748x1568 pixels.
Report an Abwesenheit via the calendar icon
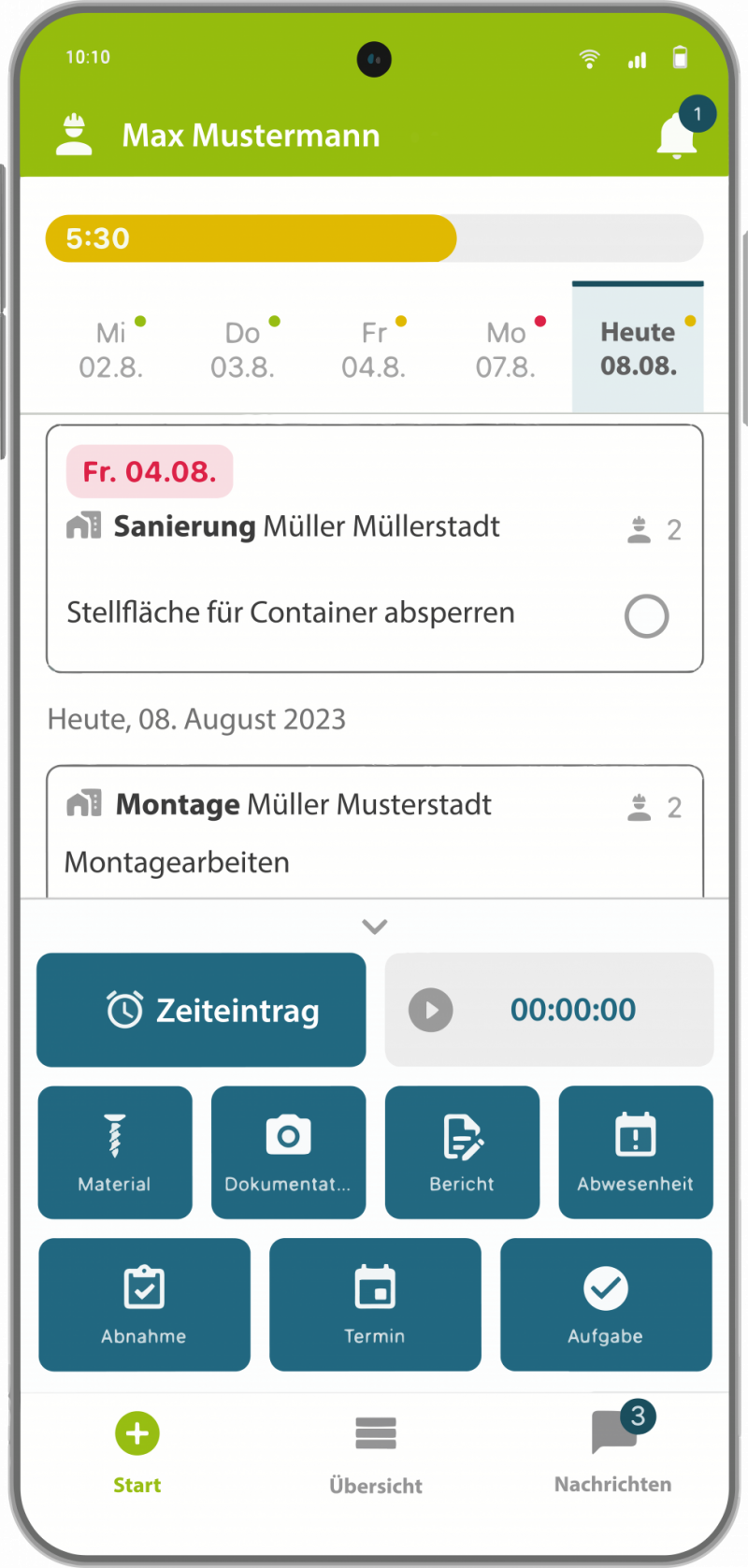click(x=635, y=1134)
